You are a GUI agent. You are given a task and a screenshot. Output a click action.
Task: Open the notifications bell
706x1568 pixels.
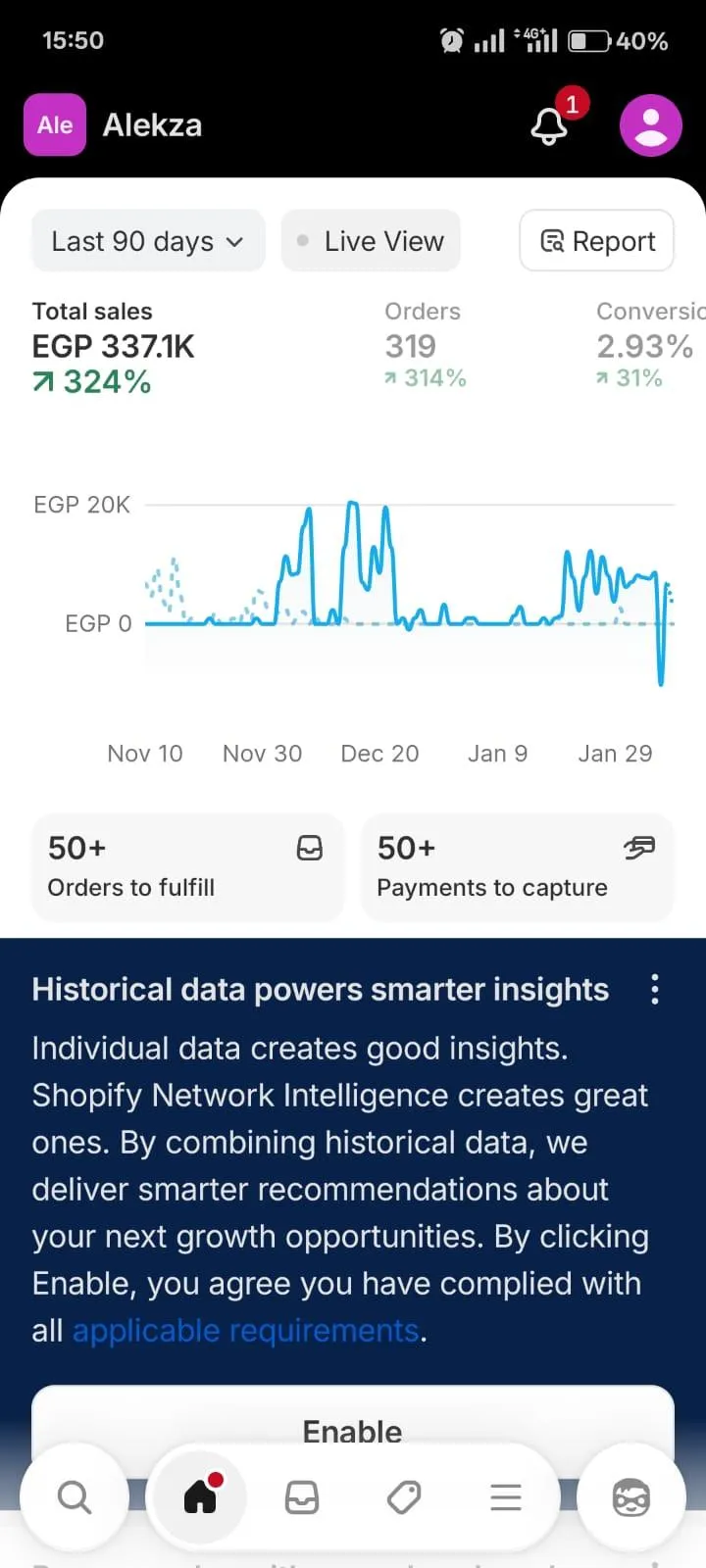[549, 125]
